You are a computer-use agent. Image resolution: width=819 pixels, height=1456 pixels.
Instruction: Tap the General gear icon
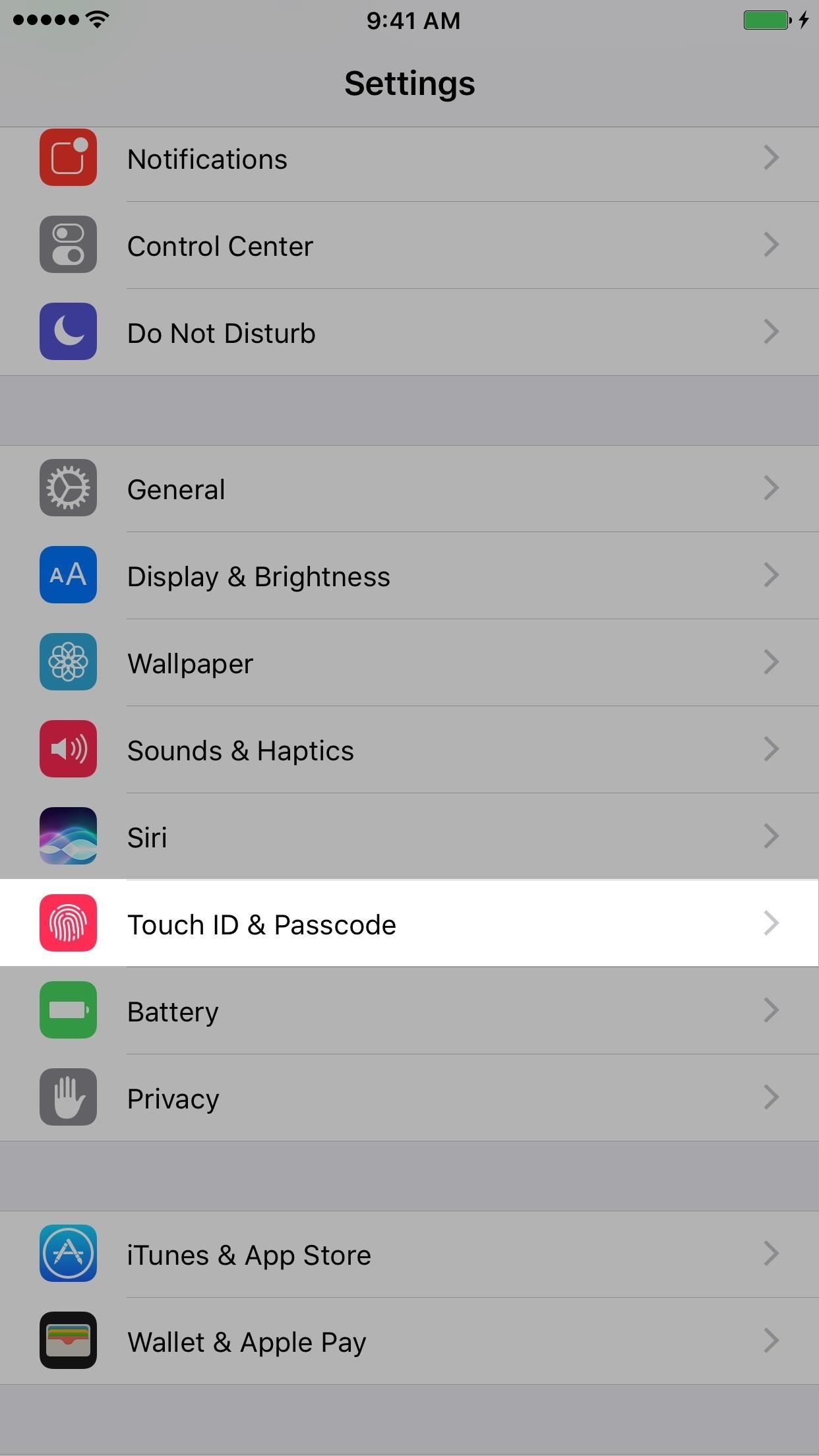(68, 488)
